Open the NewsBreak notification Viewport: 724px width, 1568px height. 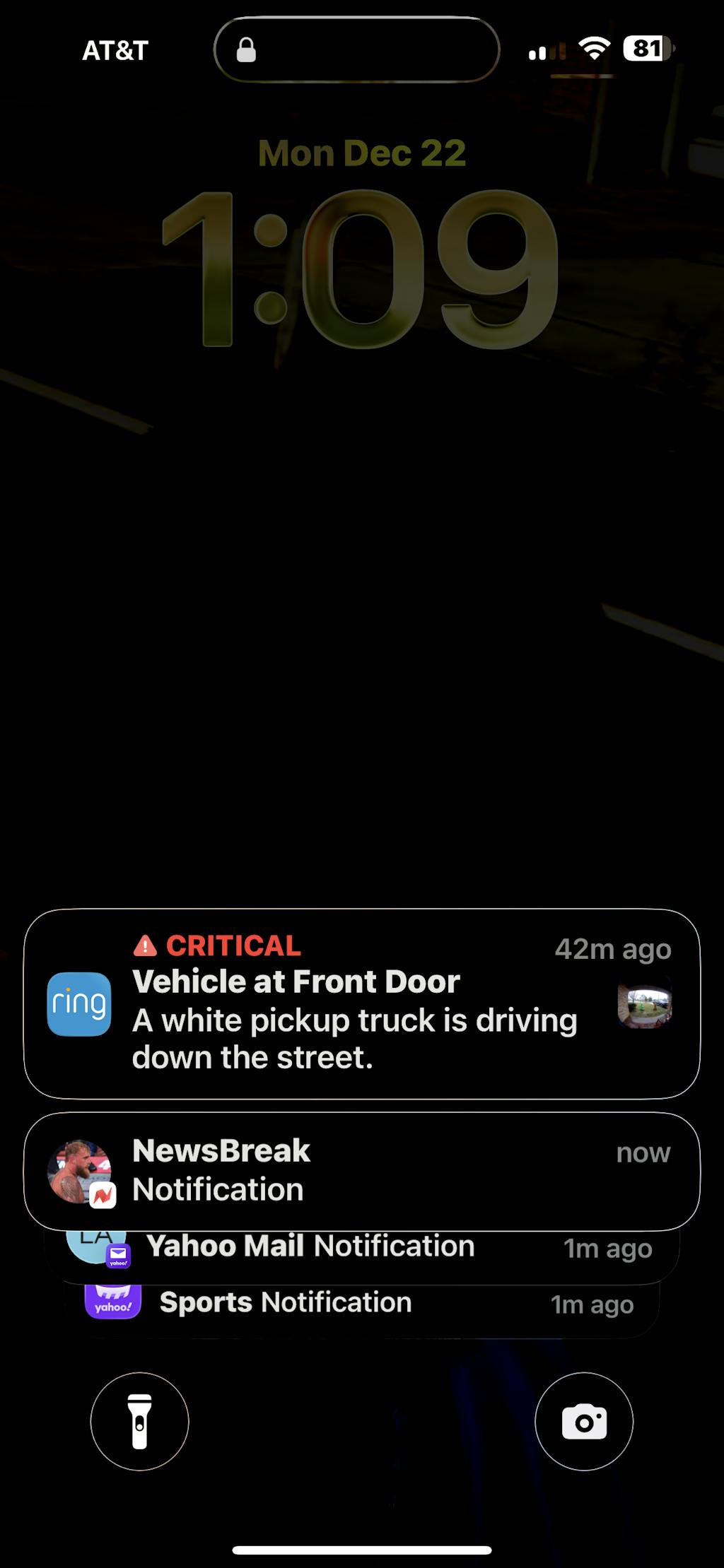(x=361, y=1171)
